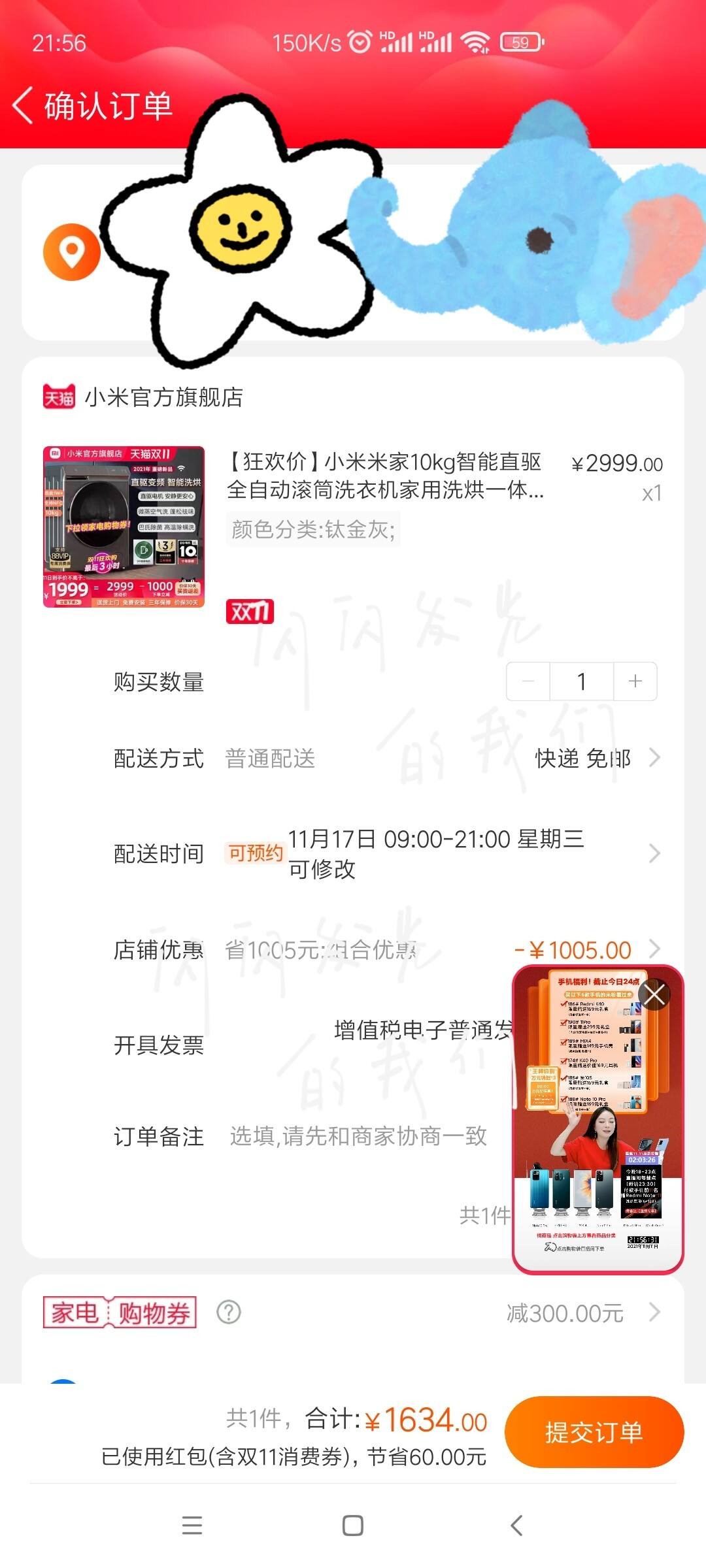Open the 配送方式 delivery method options
Screen dimensions: 706x1568
pos(582,759)
